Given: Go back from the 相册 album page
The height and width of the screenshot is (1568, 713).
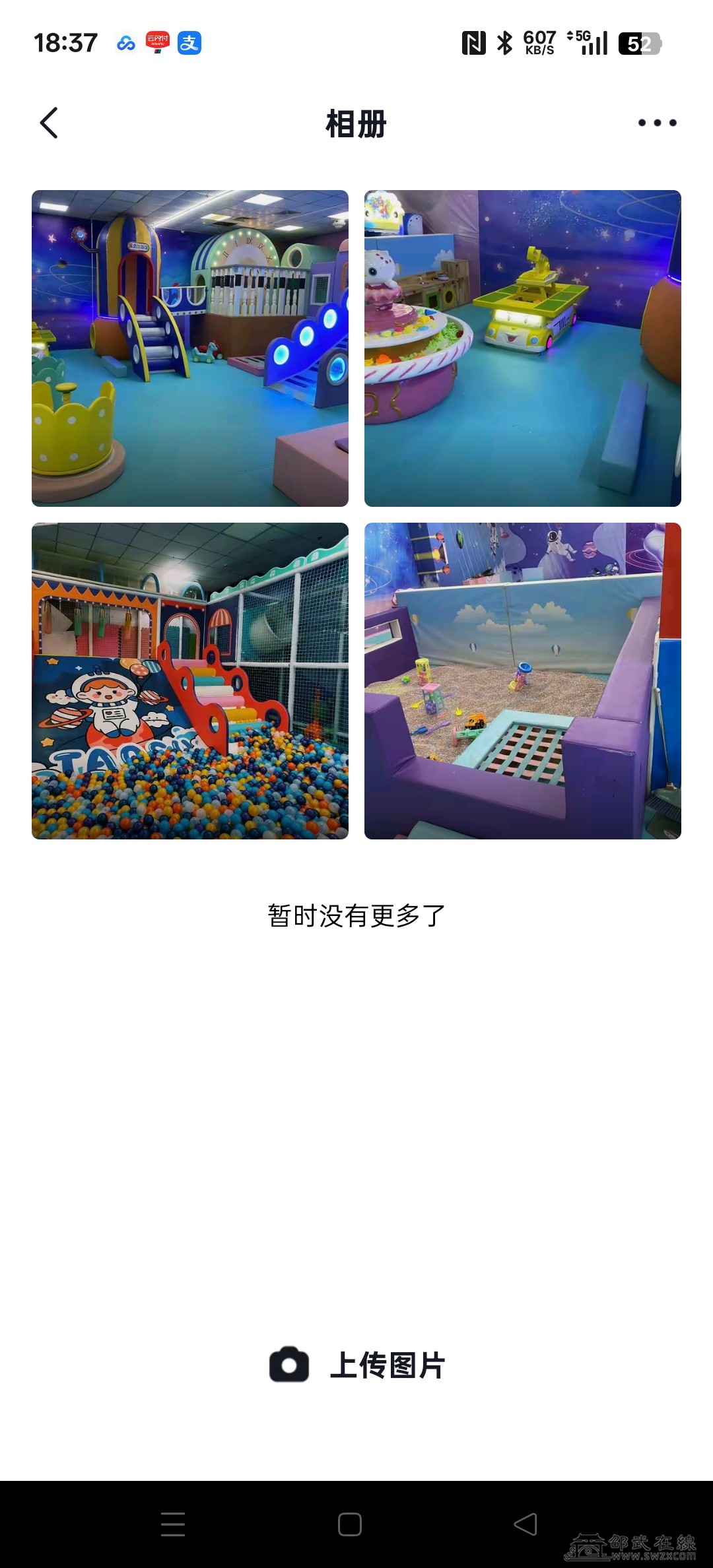Looking at the screenshot, I should coord(50,123).
